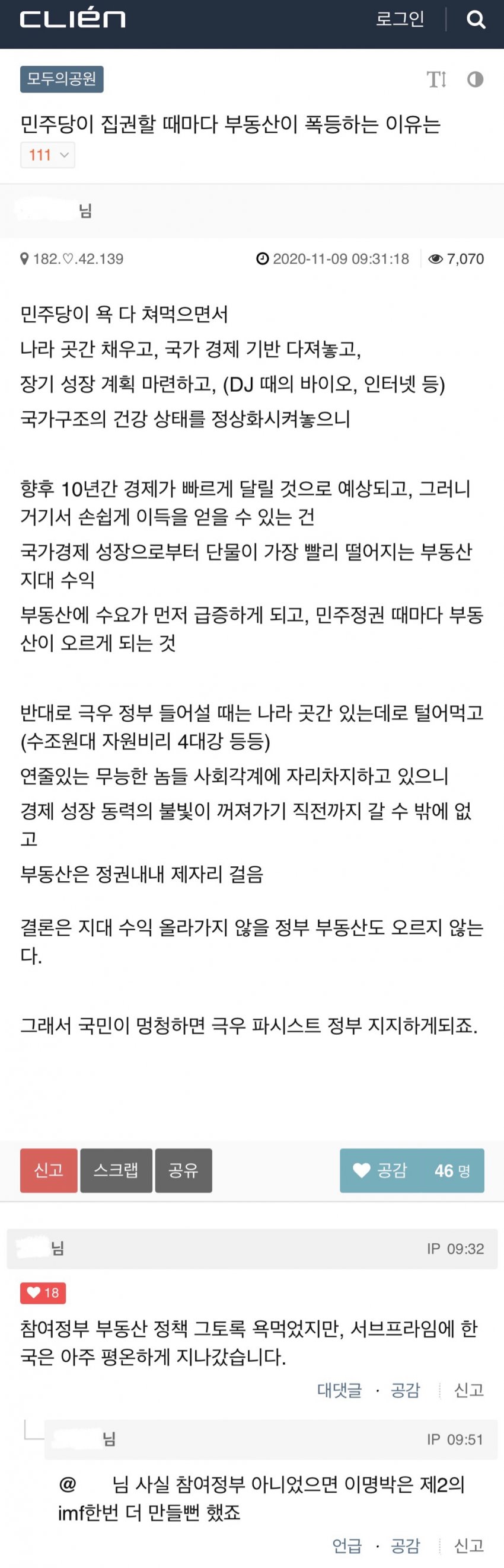Reply to the 09:32 comment via 대댓글
Screen dimensions: 504x1568
pyautogui.click(x=339, y=1390)
